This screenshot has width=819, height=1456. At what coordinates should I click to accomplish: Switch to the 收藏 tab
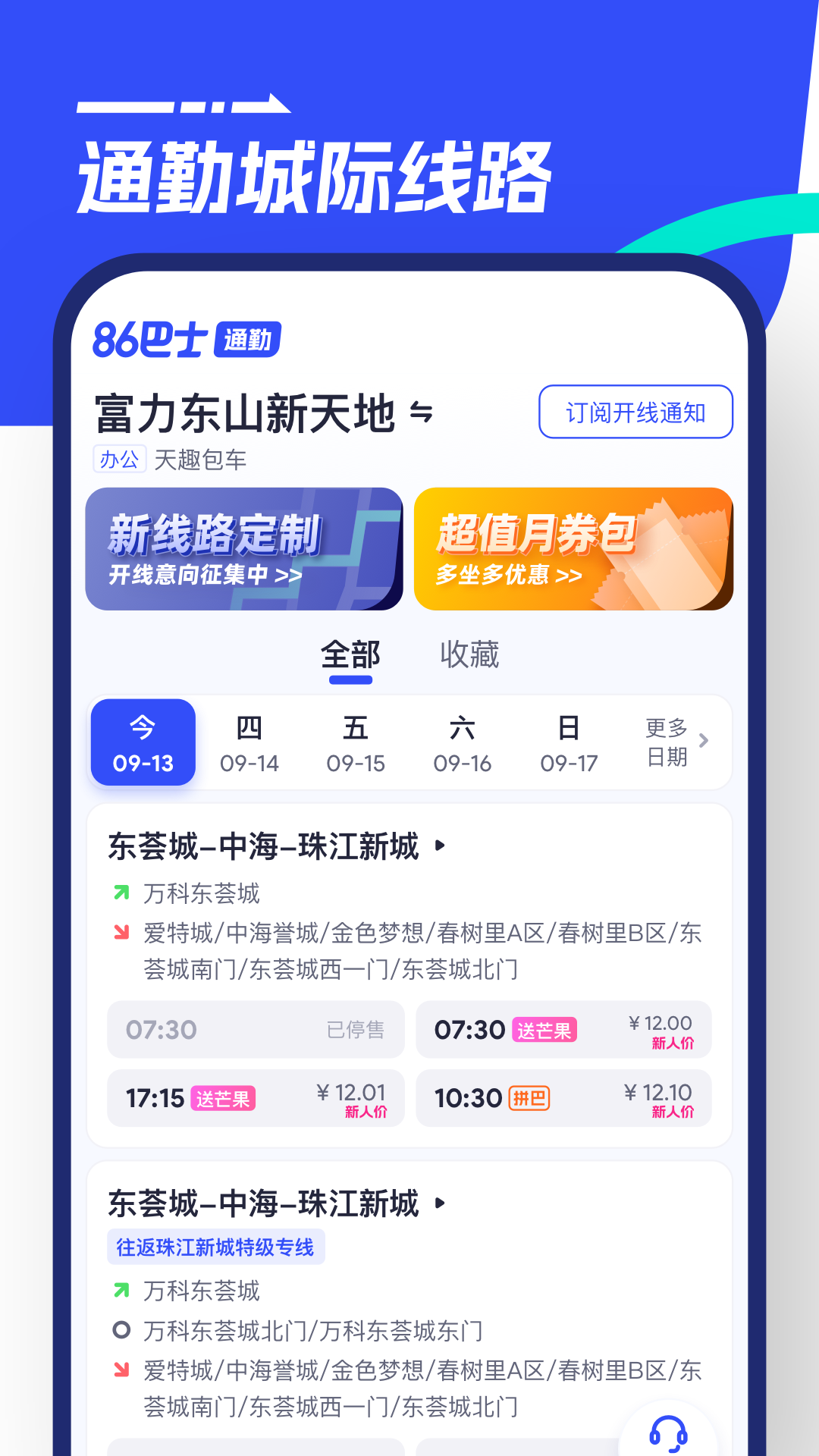(x=469, y=655)
